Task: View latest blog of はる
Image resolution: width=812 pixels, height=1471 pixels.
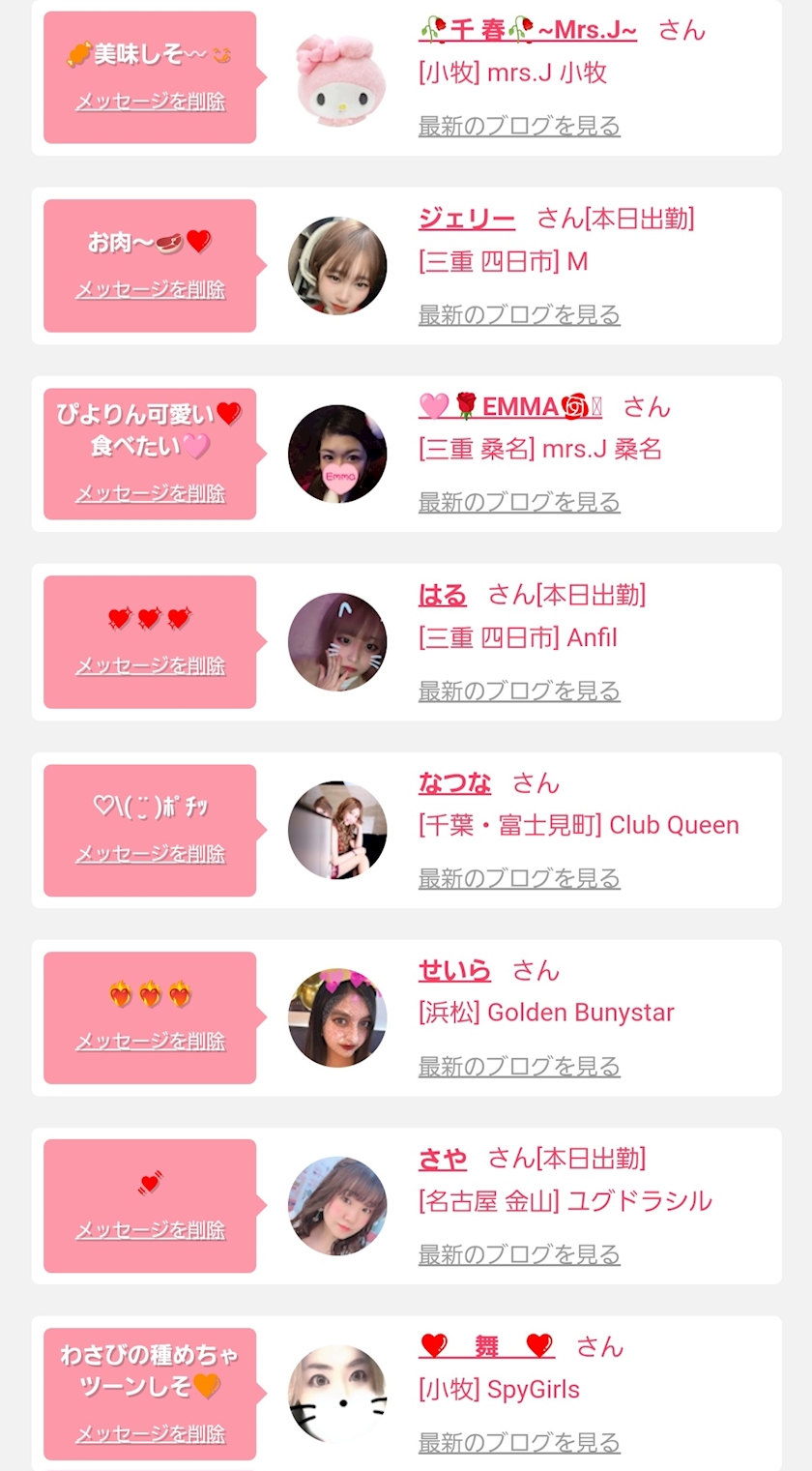Action: [519, 691]
